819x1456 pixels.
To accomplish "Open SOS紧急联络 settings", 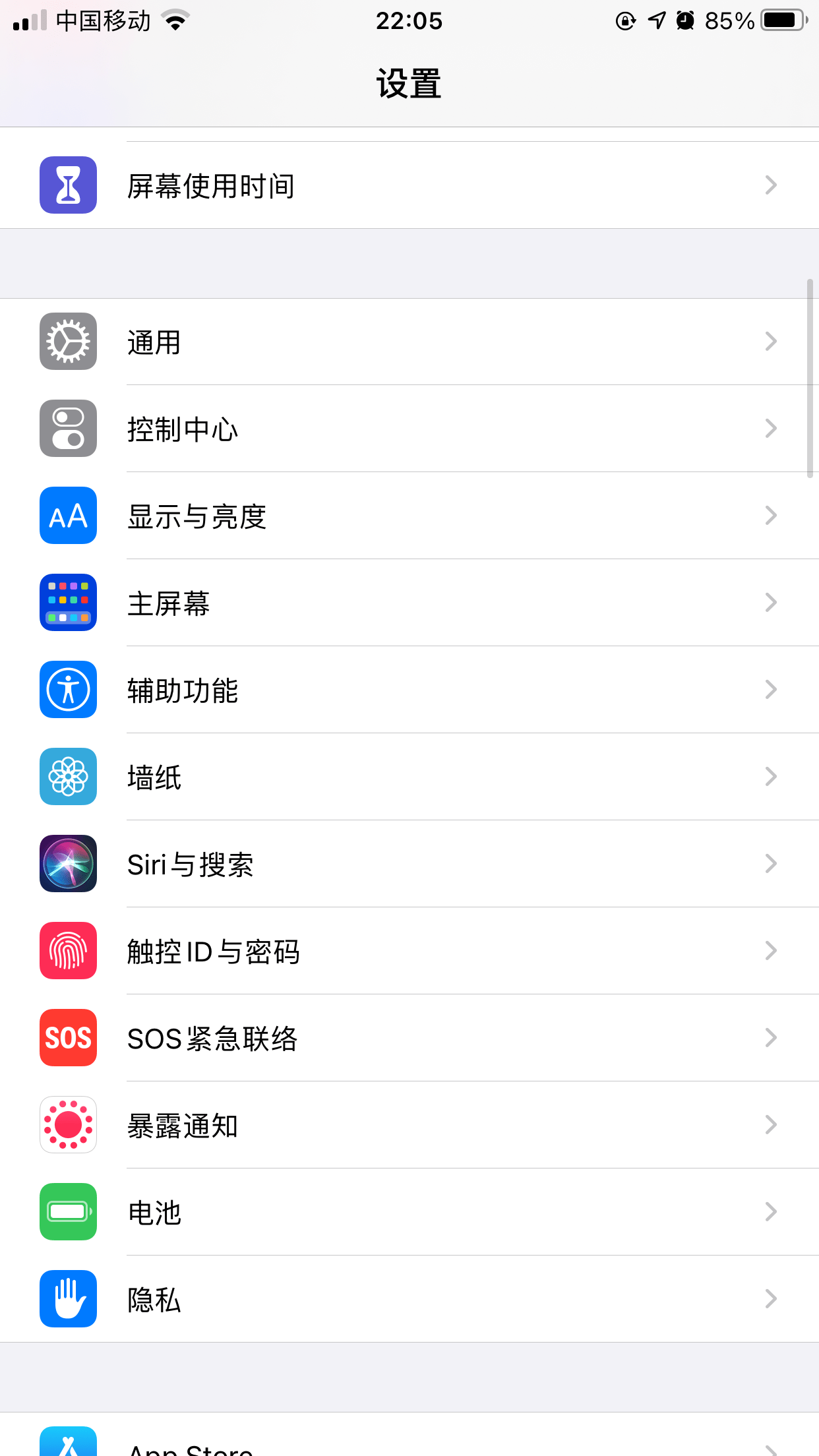I will pos(409,1038).
